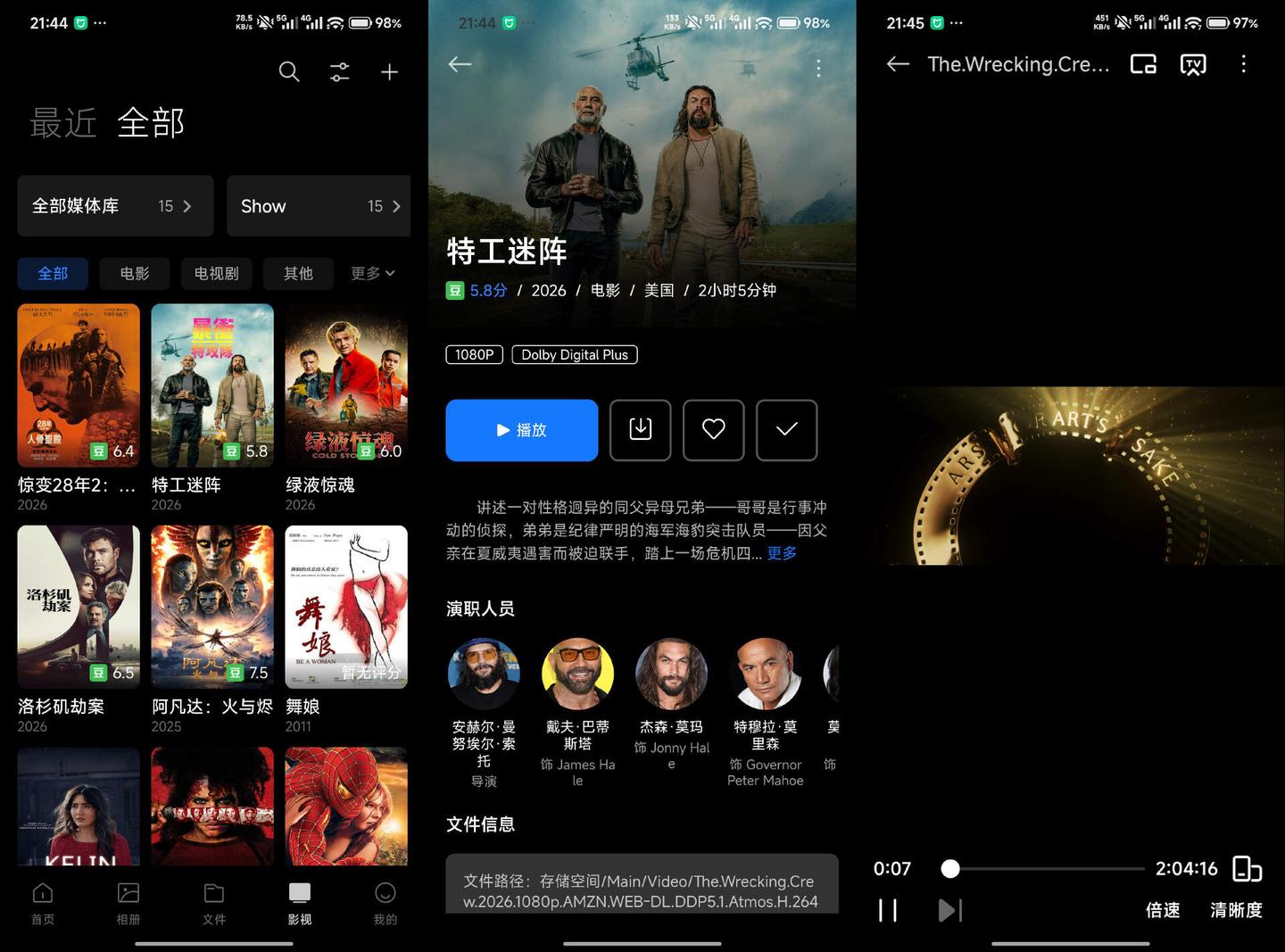Viewport: 1285px width, 952px height.
Task: Pause the video playback
Action: [x=888, y=910]
